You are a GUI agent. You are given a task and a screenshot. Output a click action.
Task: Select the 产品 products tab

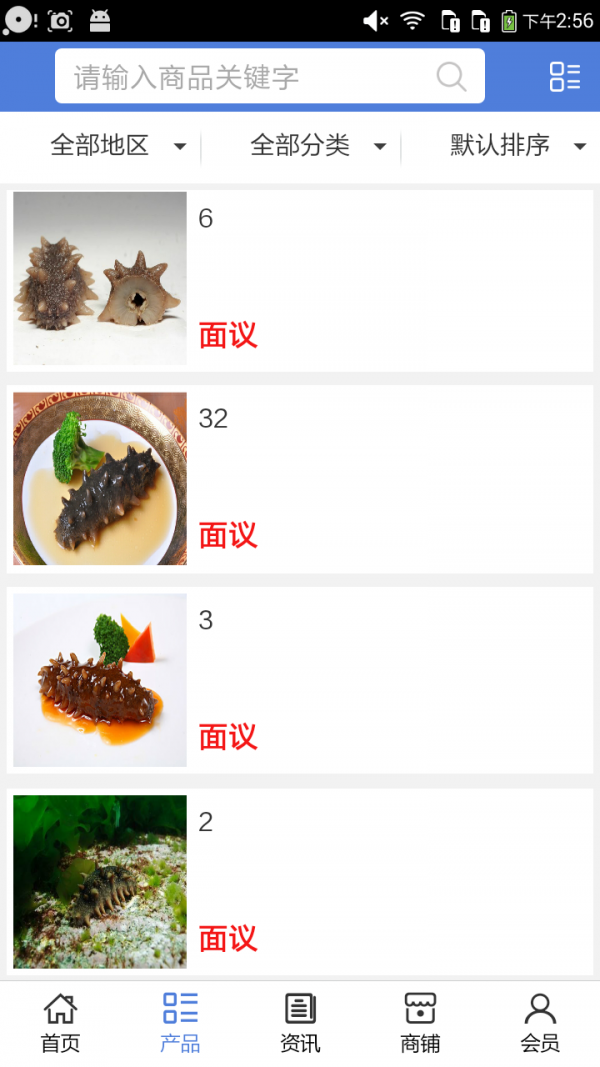(180, 1023)
